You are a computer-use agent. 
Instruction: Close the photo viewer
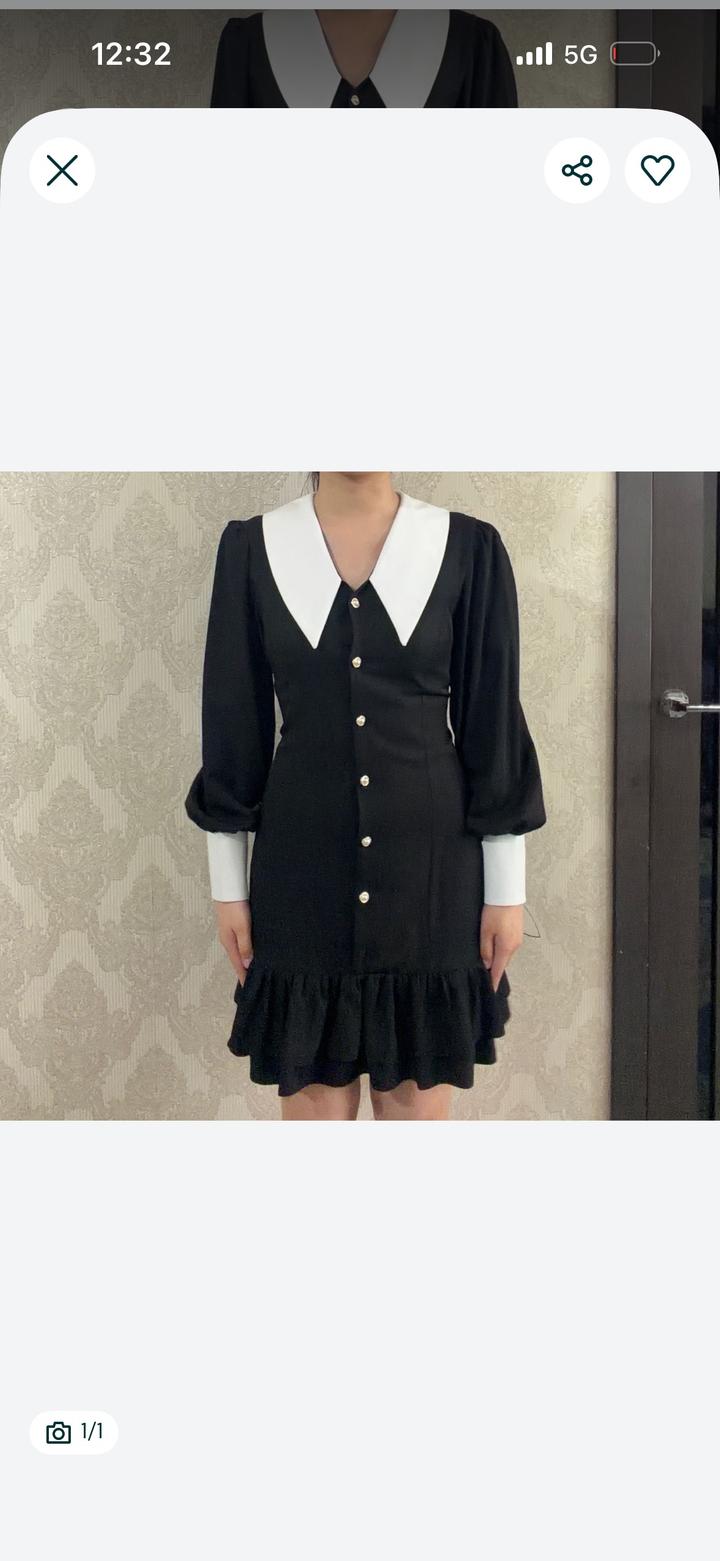coord(62,171)
